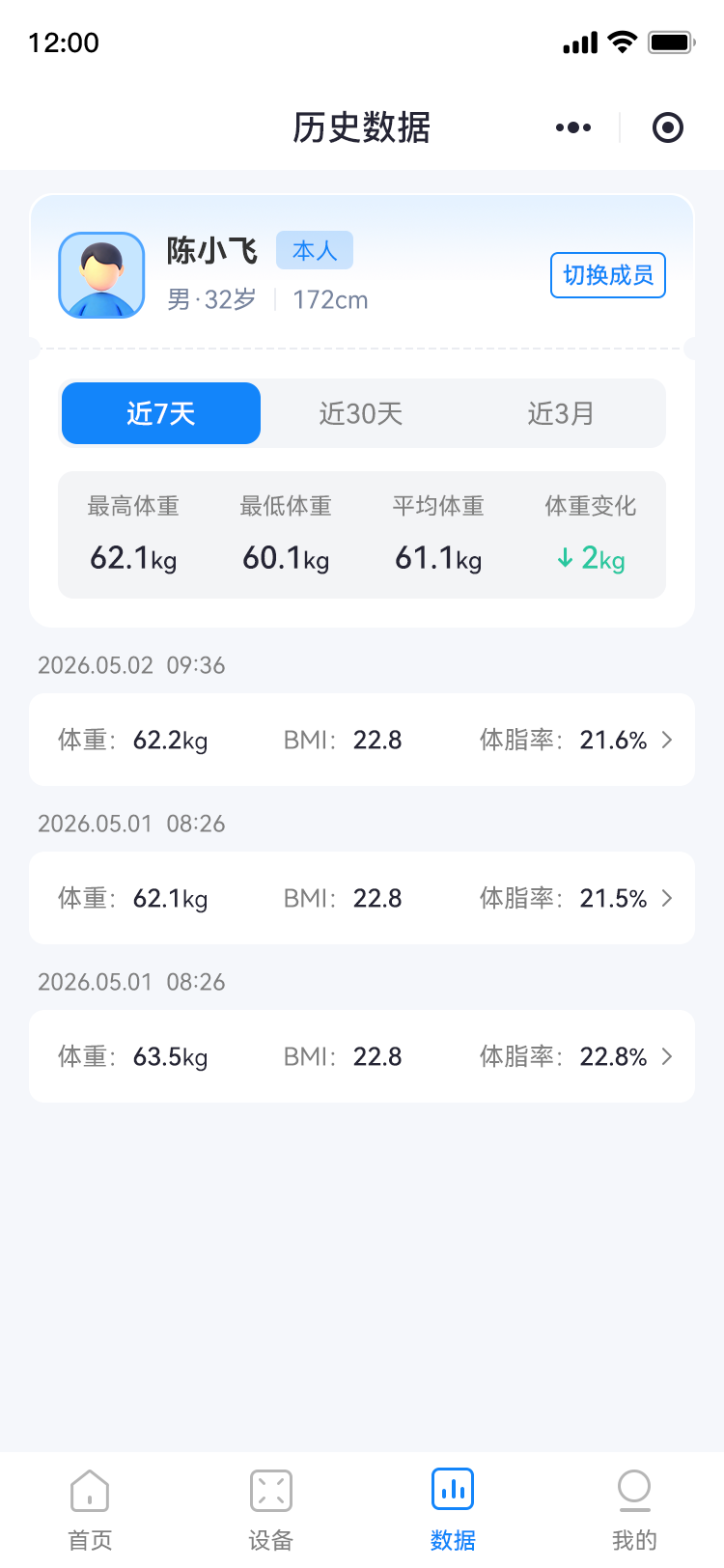
Task: Open the 我的 tab
Action: tap(634, 1509)
